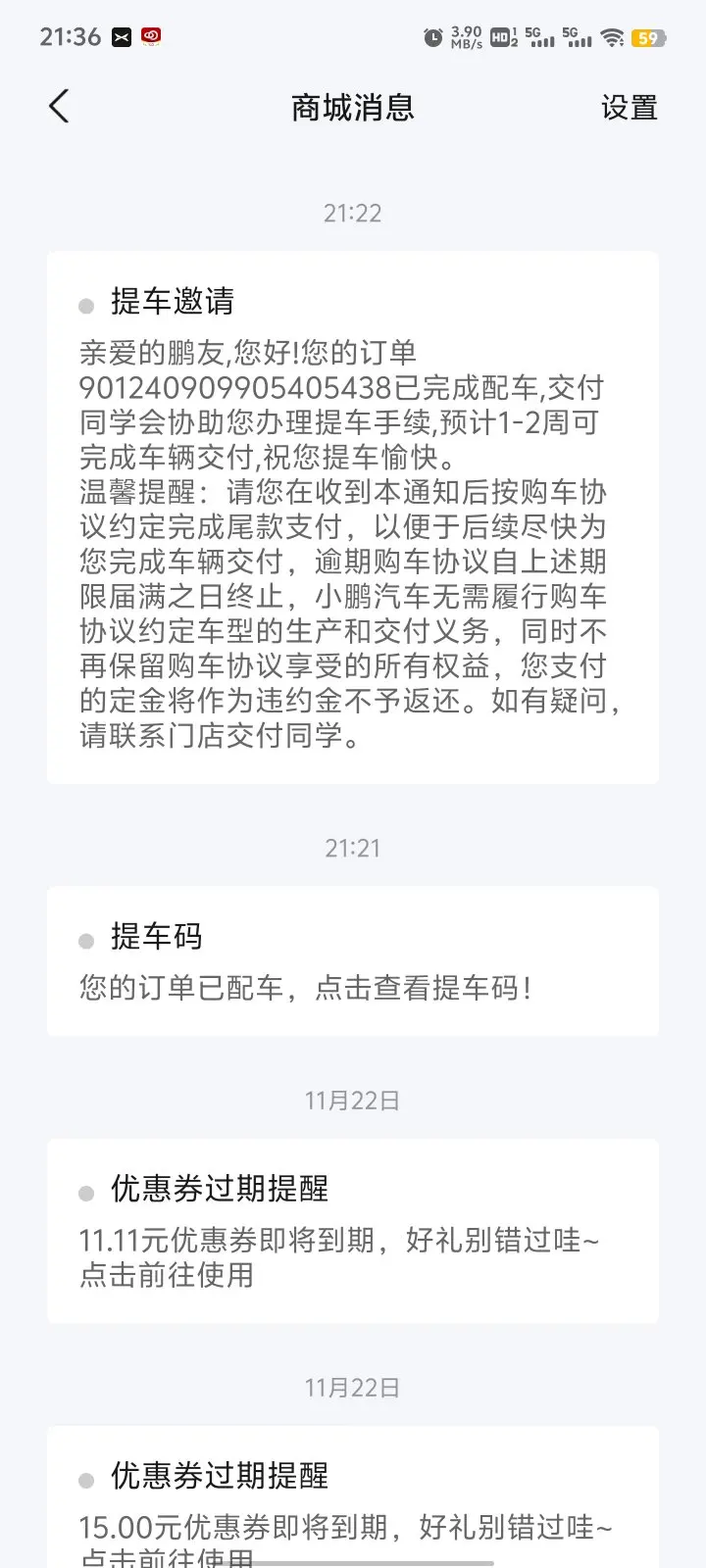View the 提车码 message

353,961
